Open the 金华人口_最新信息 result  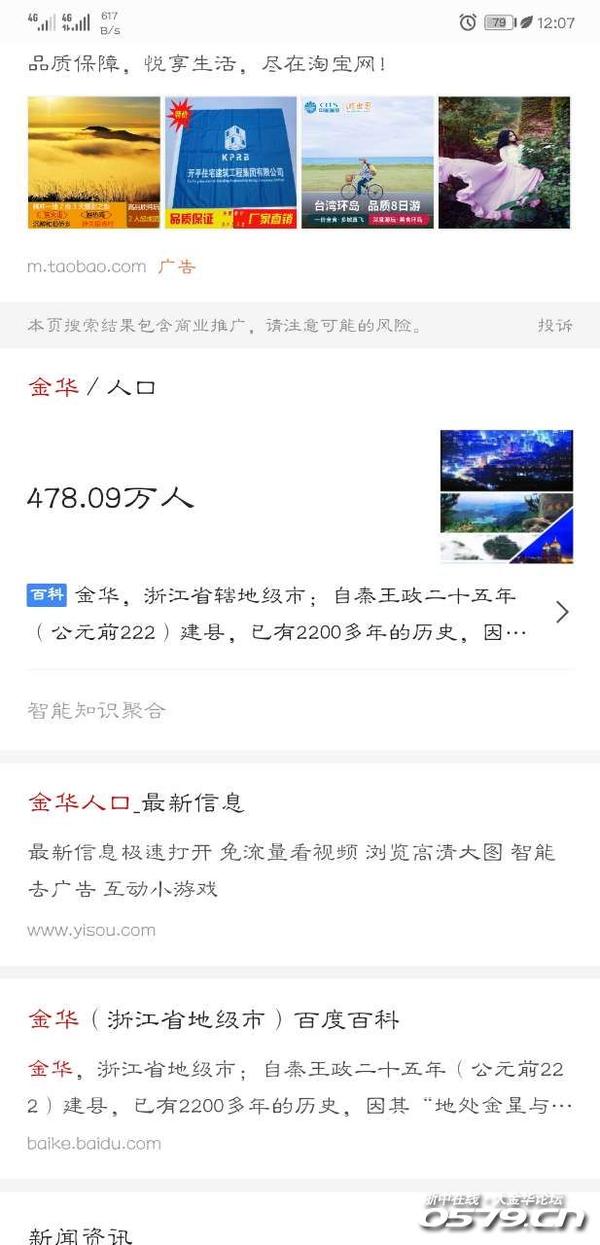click(x=136, y=802)
